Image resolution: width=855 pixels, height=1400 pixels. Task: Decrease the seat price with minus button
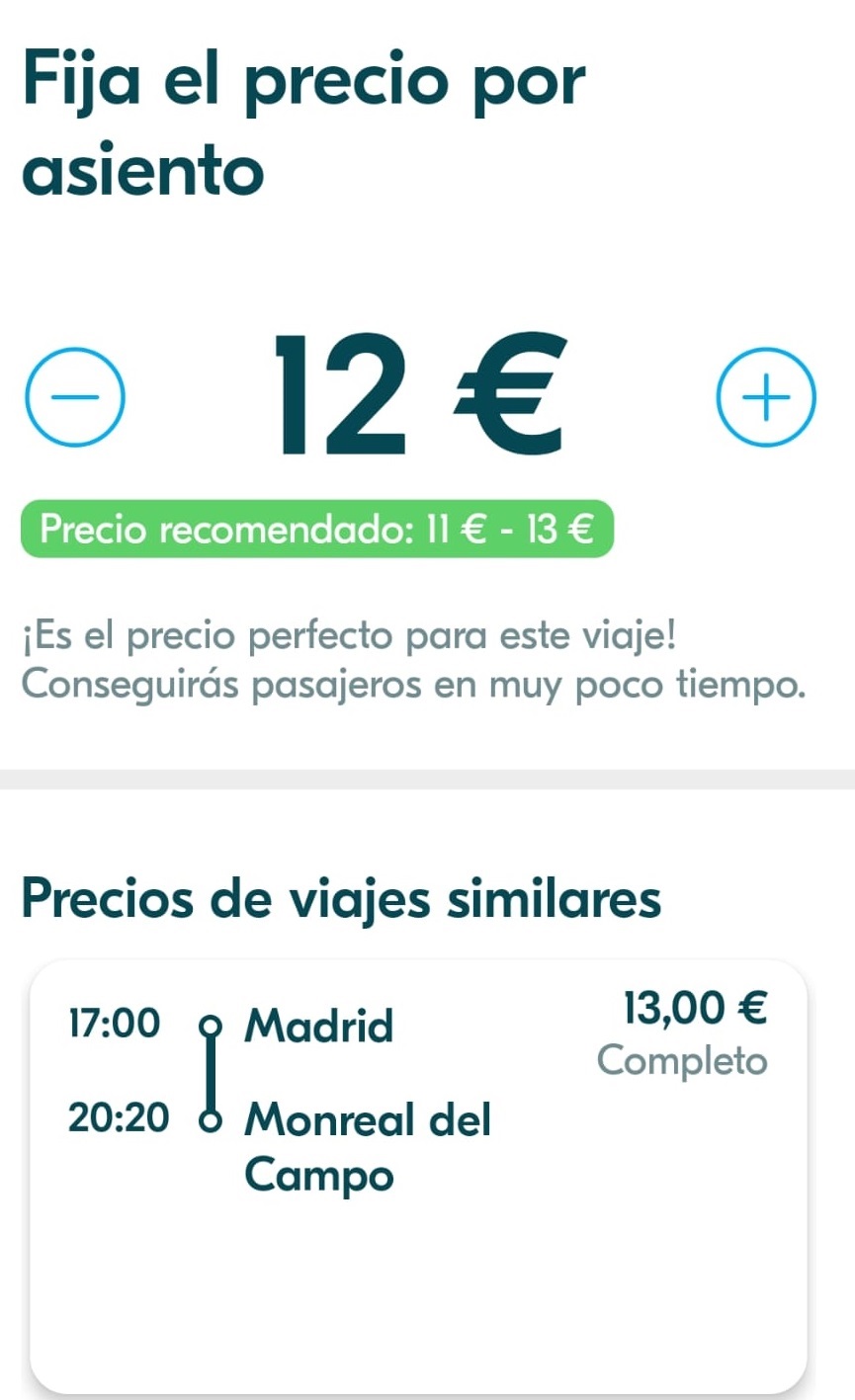75,397
